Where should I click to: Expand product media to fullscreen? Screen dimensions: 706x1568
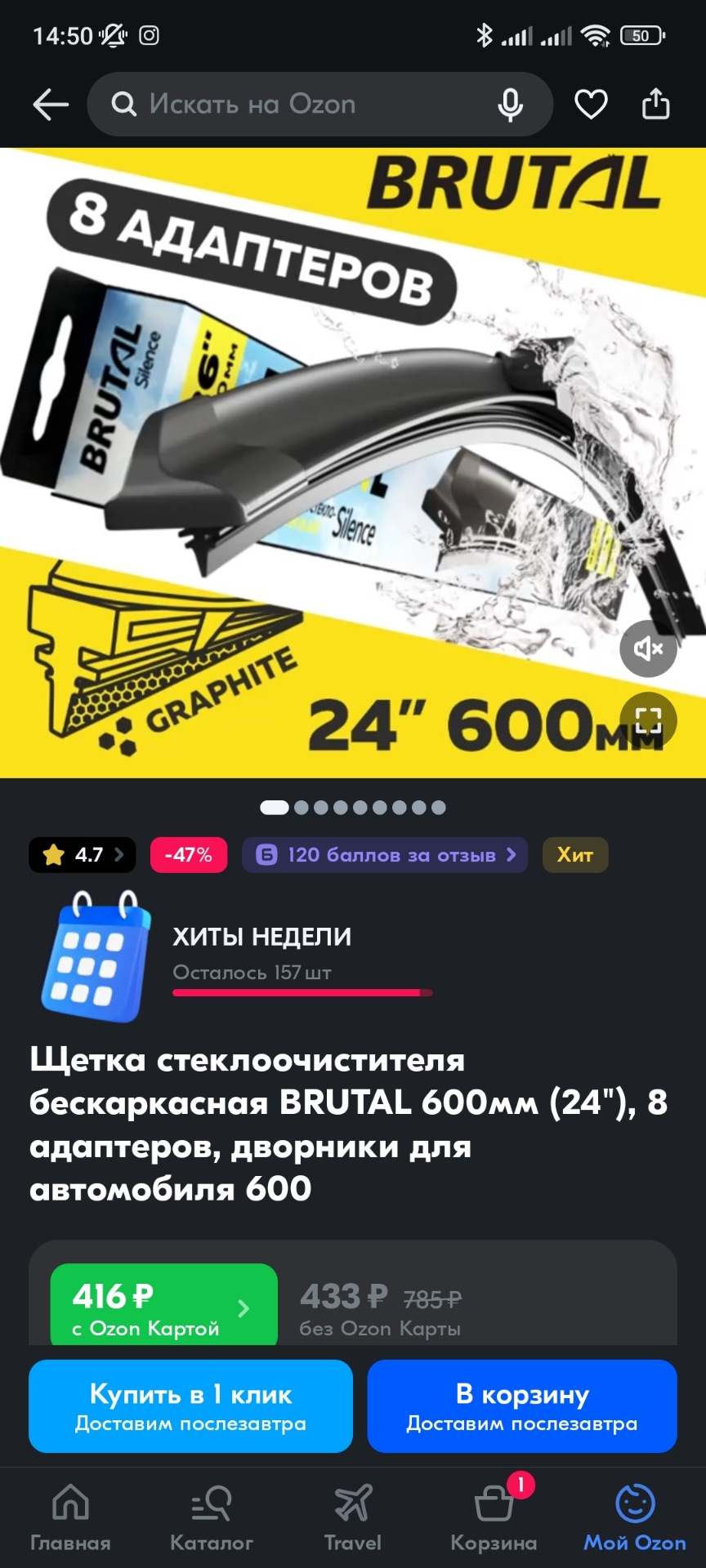pos(648,720)
